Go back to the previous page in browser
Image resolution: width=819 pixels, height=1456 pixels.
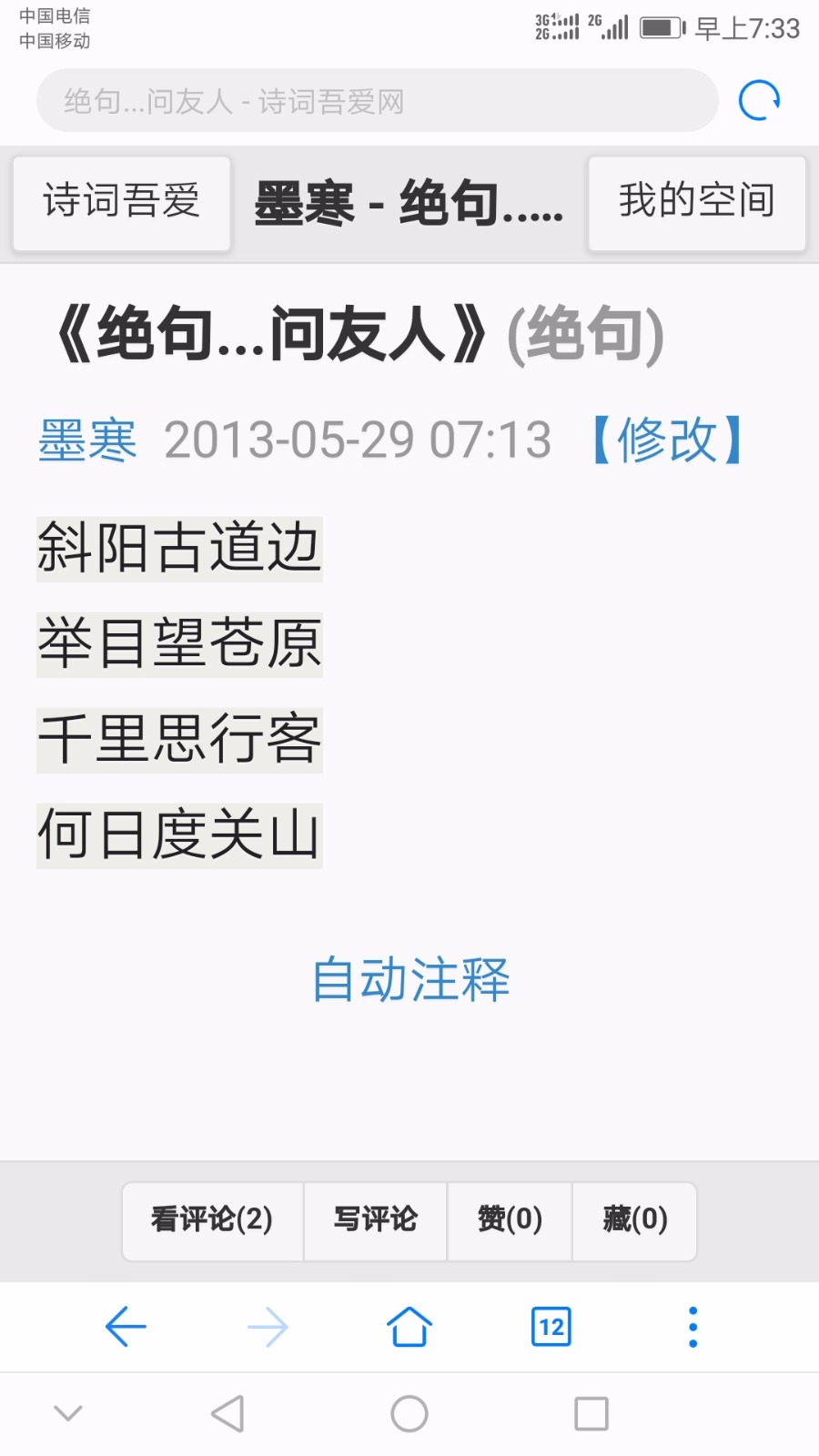[x=126, y=1327]
